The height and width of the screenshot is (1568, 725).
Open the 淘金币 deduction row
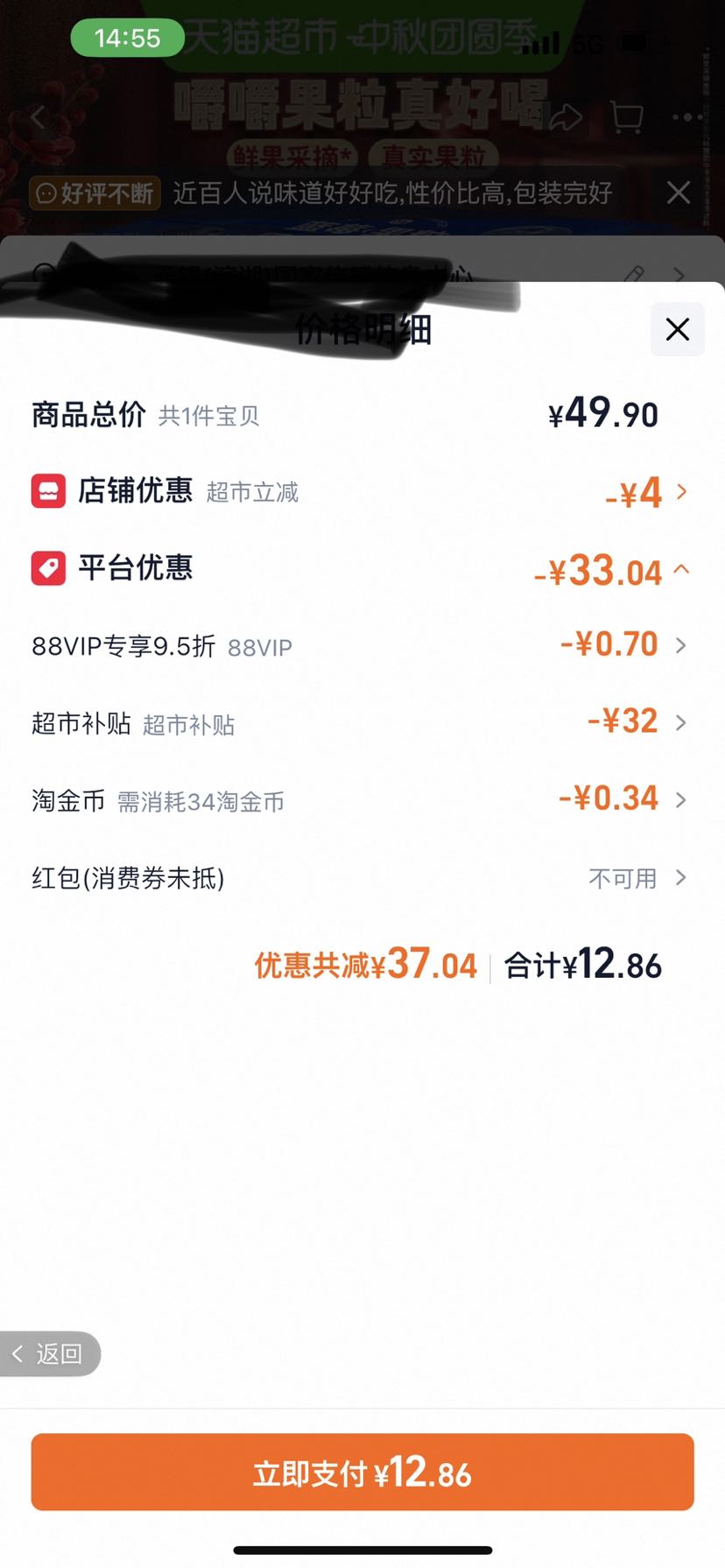tap(362, 799)
